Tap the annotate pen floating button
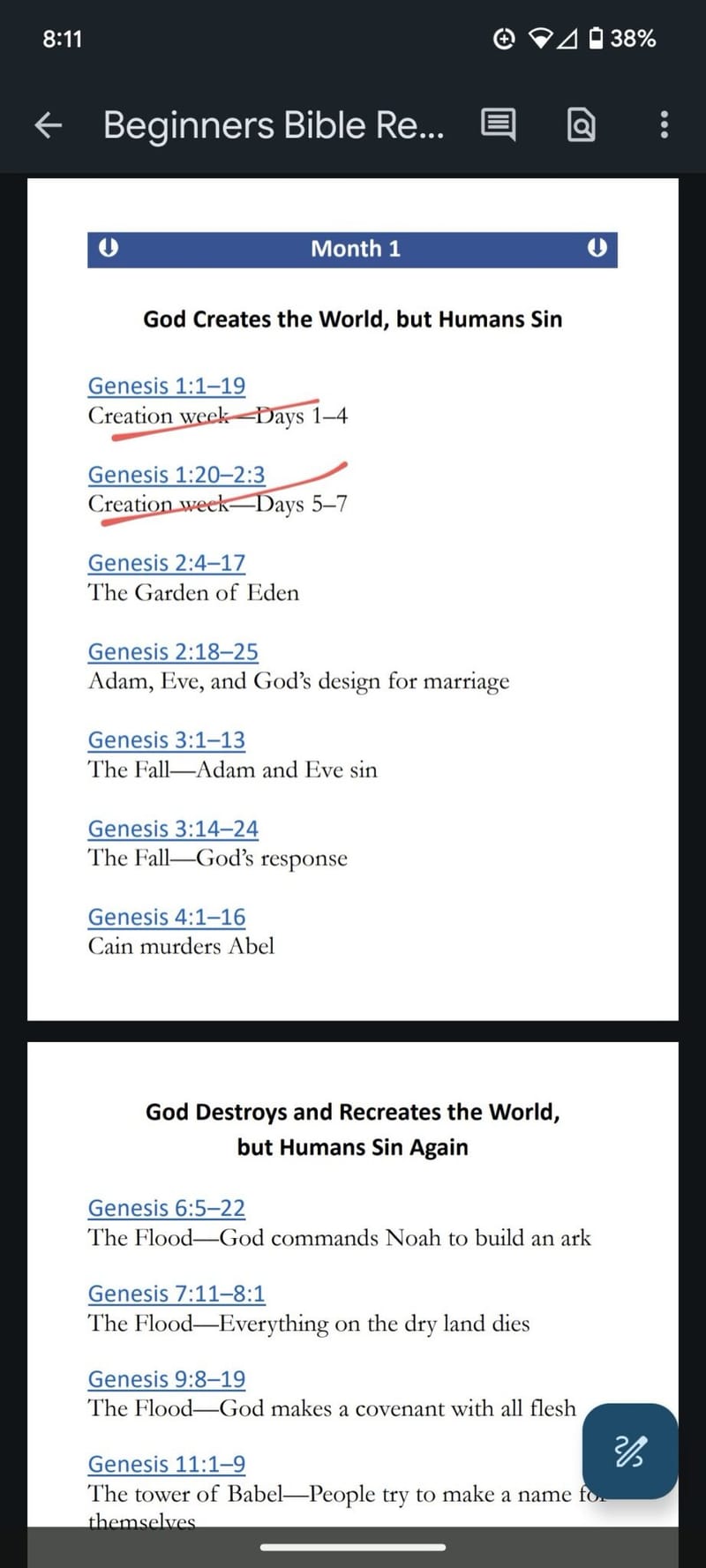Viewport: 706px width, 1568px height. (629, 1451)
